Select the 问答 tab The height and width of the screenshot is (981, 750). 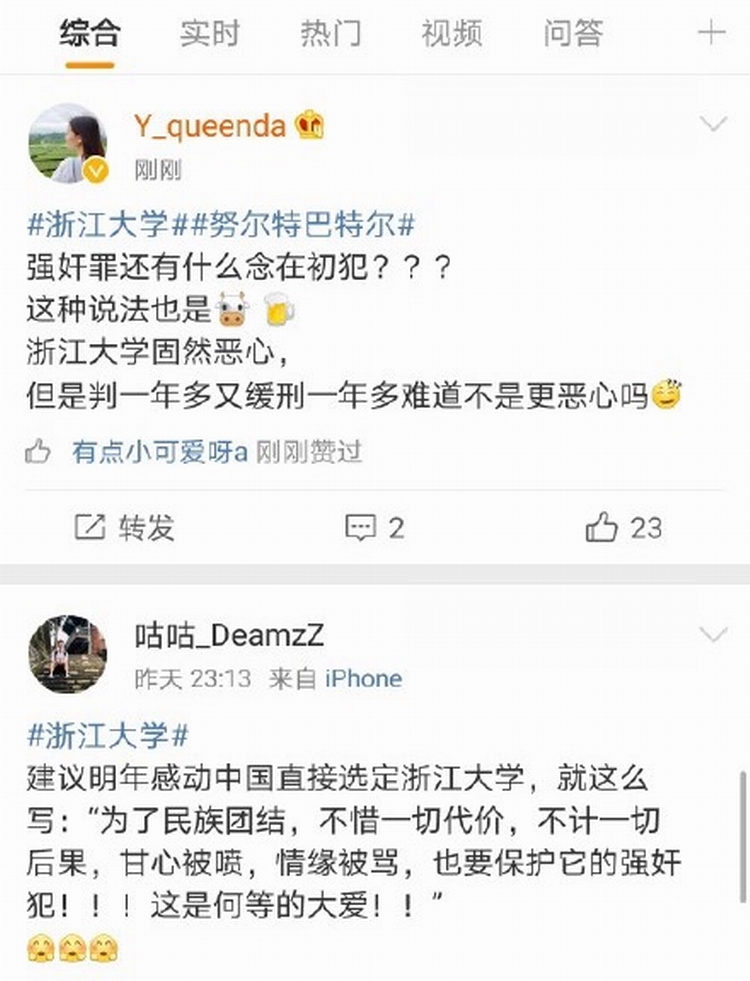point(573,34)
